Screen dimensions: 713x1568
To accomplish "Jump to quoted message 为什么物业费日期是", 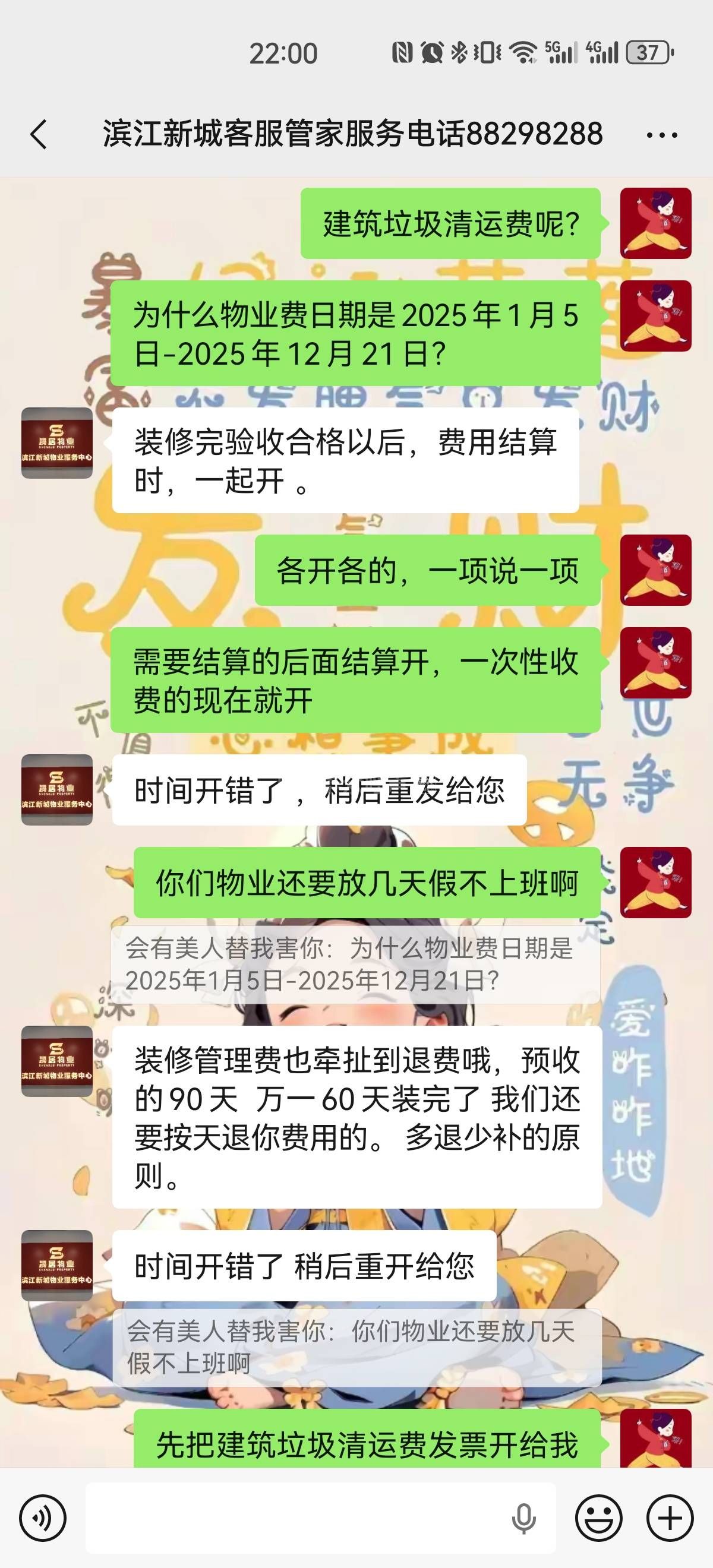I will tap(355, 964).
